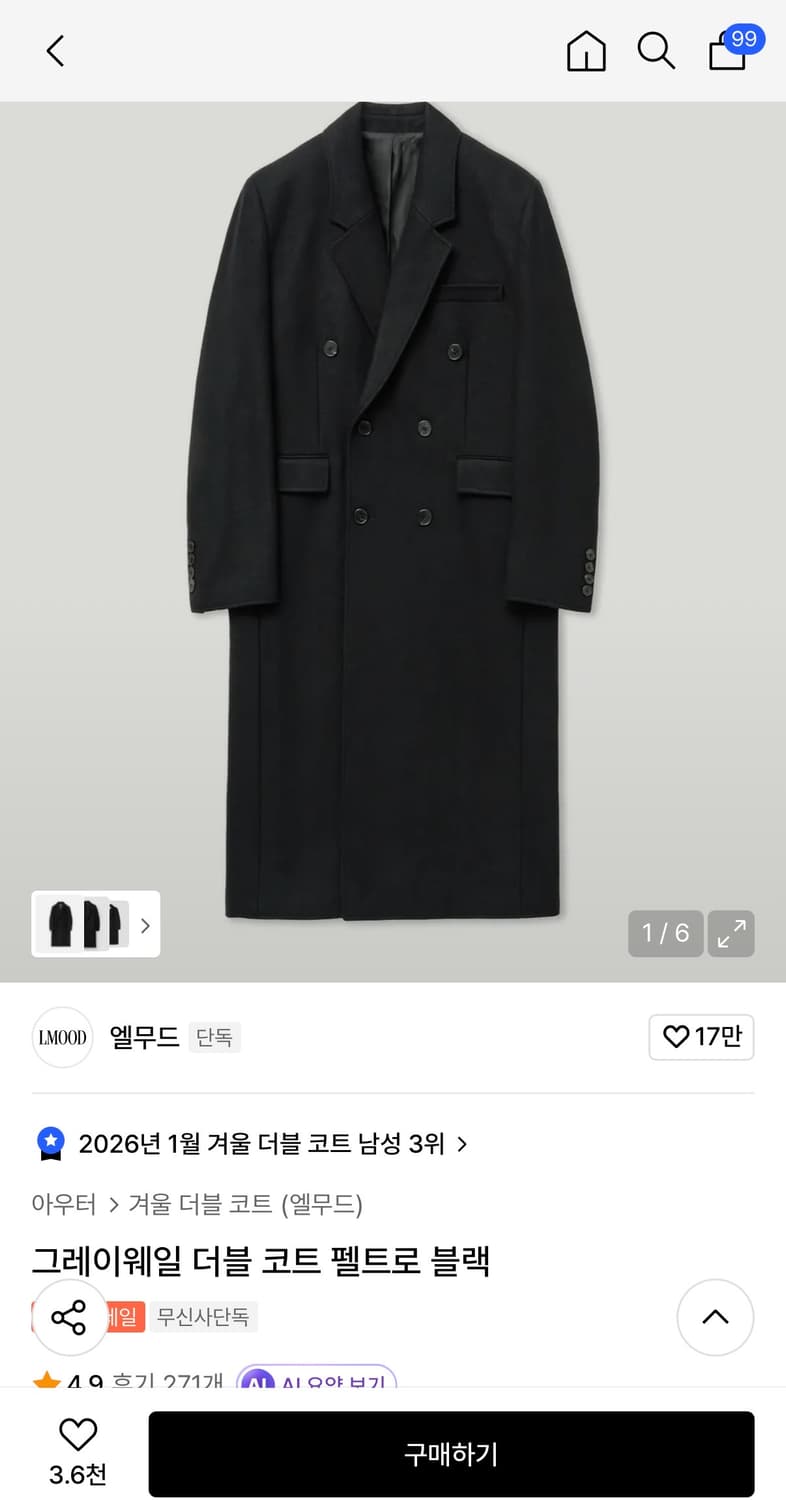Image resolution: width=786 pixels, height=1500 pixels.
Task: Tap the back arrow to go back
Action: (x=54, y=50)
